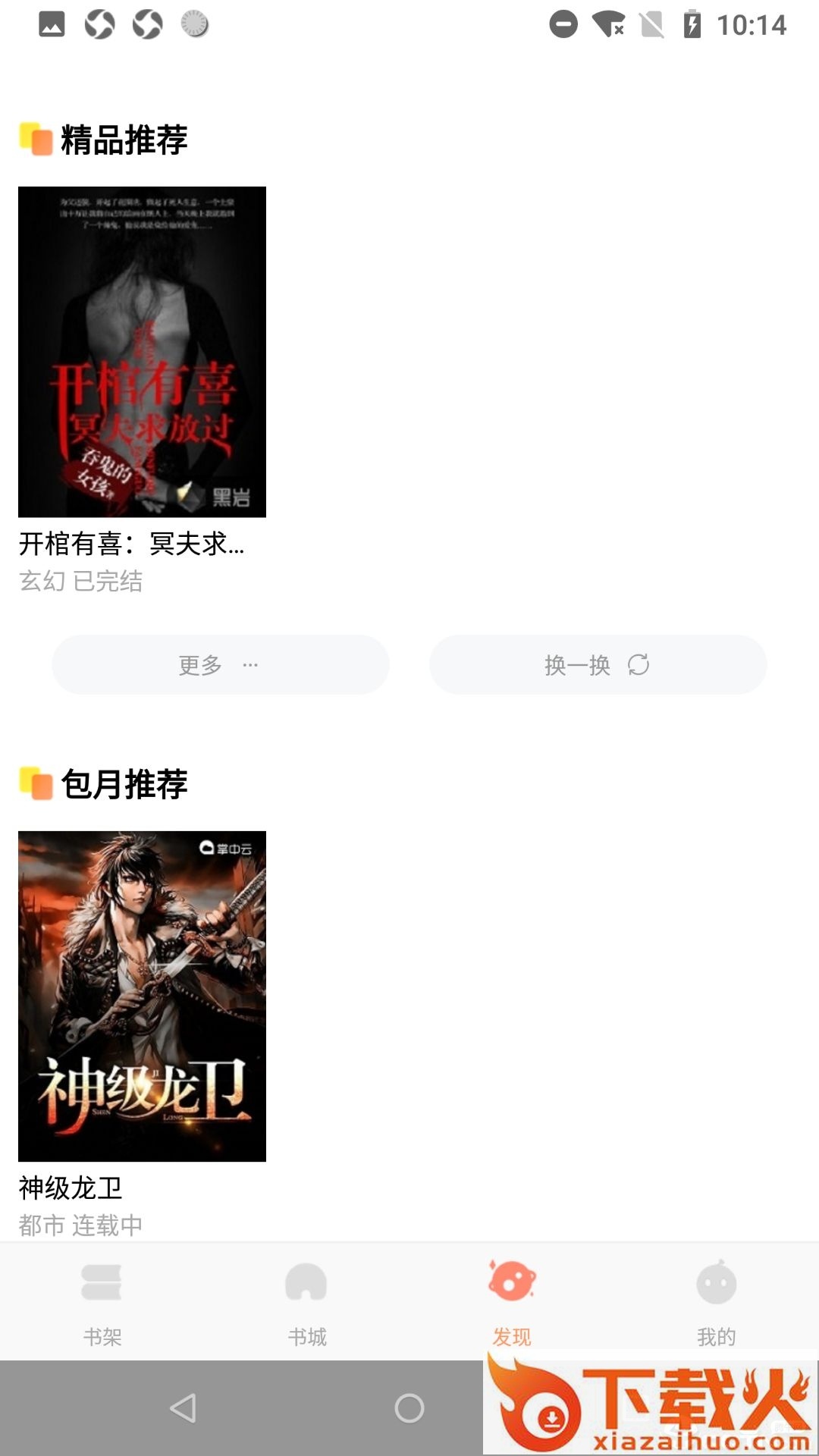819x1456 pixels.
Task: Open the book 神级龙卫
Action: pos(142,996)
